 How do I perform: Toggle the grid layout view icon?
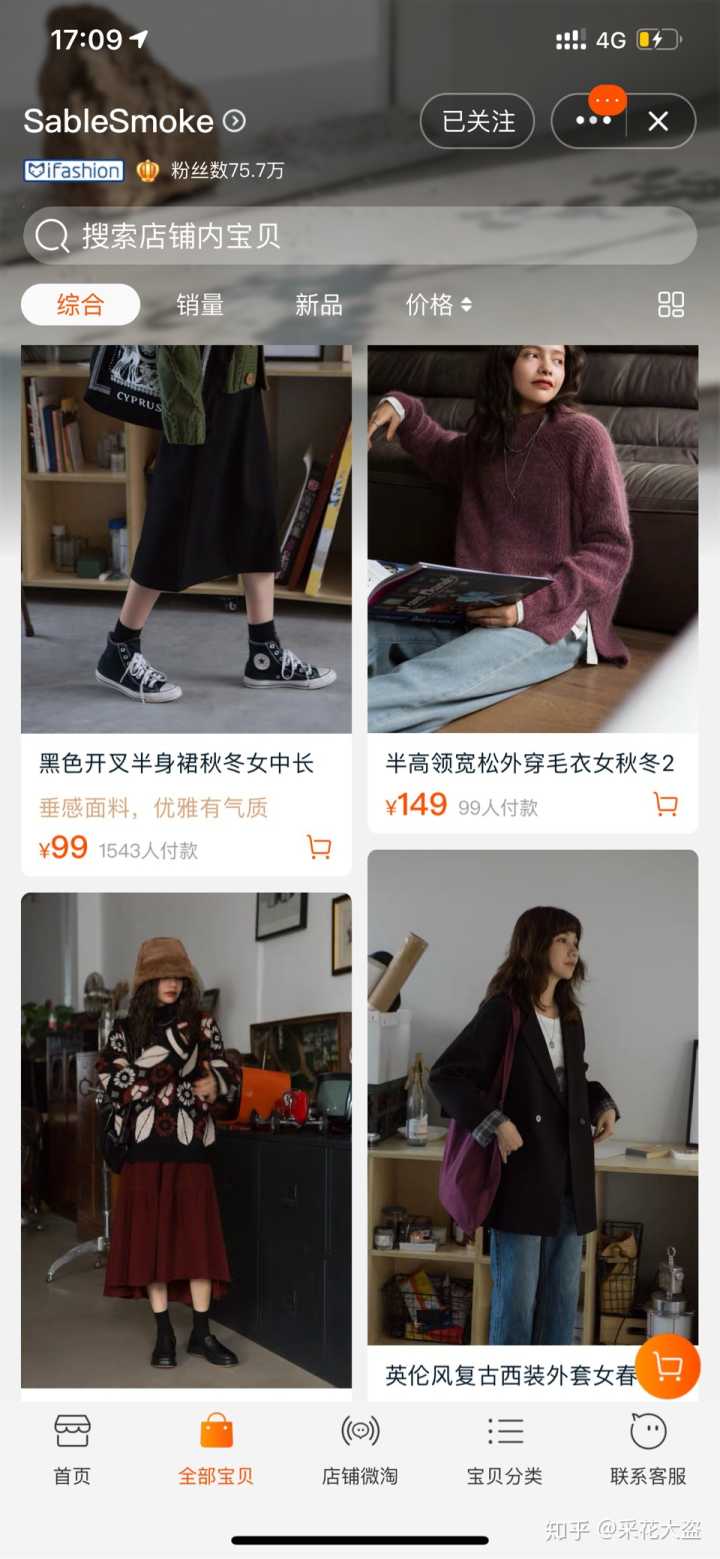point(670,305)
